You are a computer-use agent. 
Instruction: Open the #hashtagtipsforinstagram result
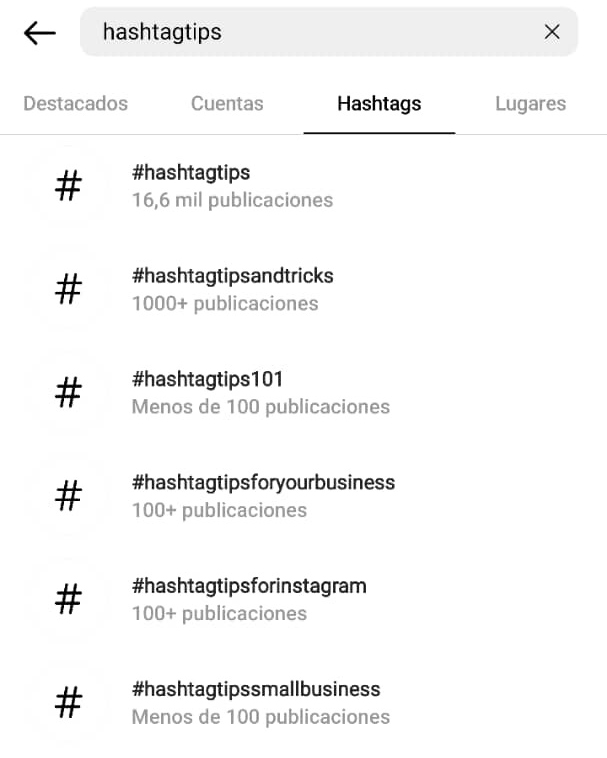[x=249, y=599]
